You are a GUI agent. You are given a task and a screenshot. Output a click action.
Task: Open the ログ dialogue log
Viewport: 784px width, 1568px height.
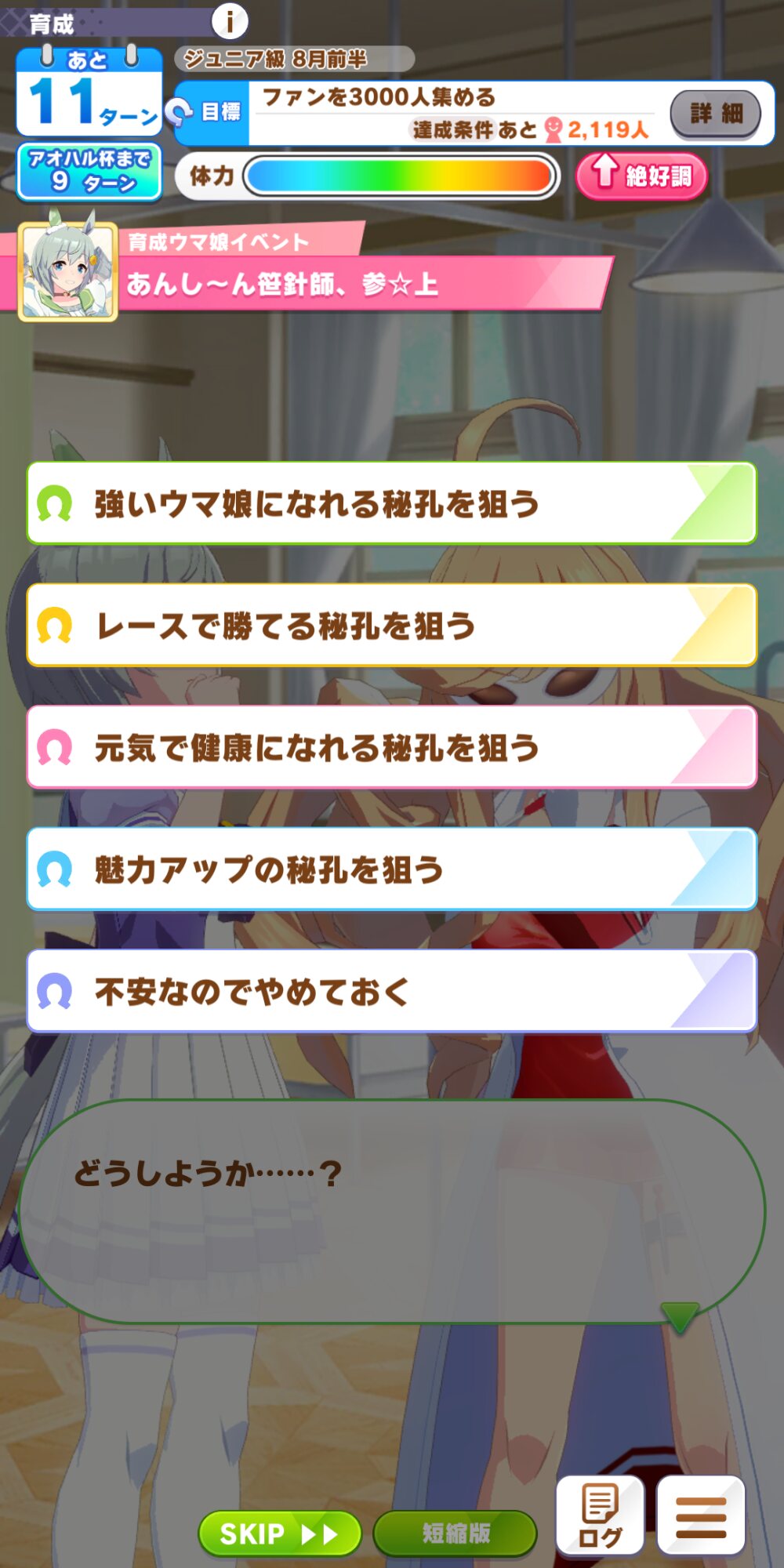600,1515
